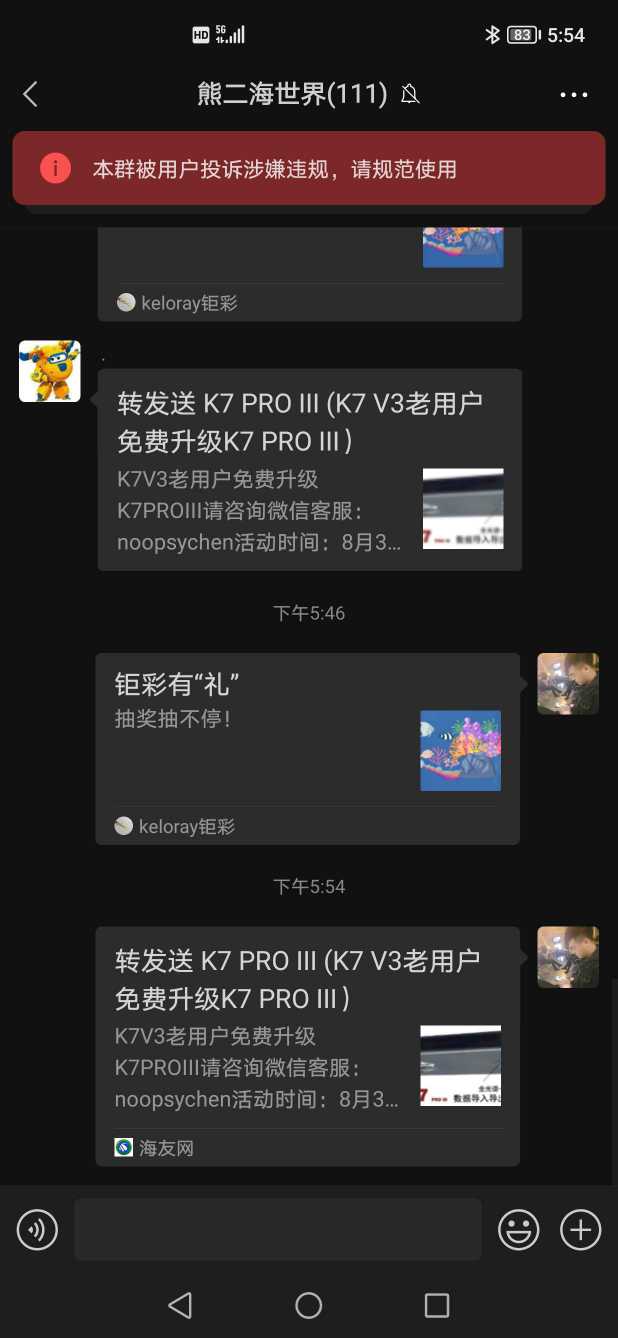Tap the system back triangle
The width and height of the screenshot is (618, 1338).
(180, 1304)
